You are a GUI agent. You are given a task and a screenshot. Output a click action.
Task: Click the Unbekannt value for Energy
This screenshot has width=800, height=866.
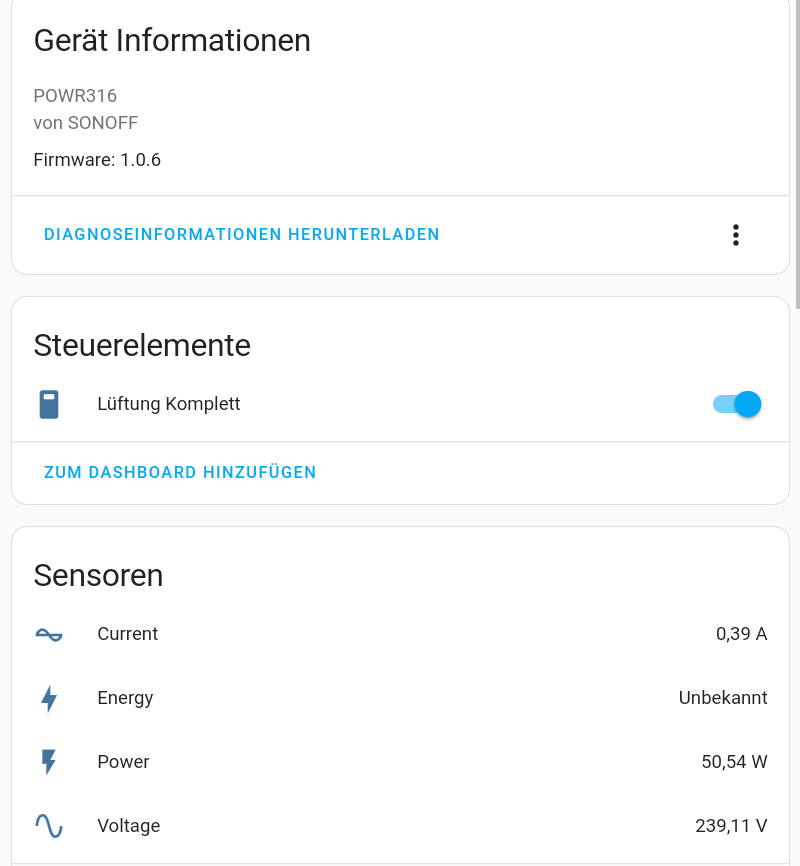(x=723, y=698)
